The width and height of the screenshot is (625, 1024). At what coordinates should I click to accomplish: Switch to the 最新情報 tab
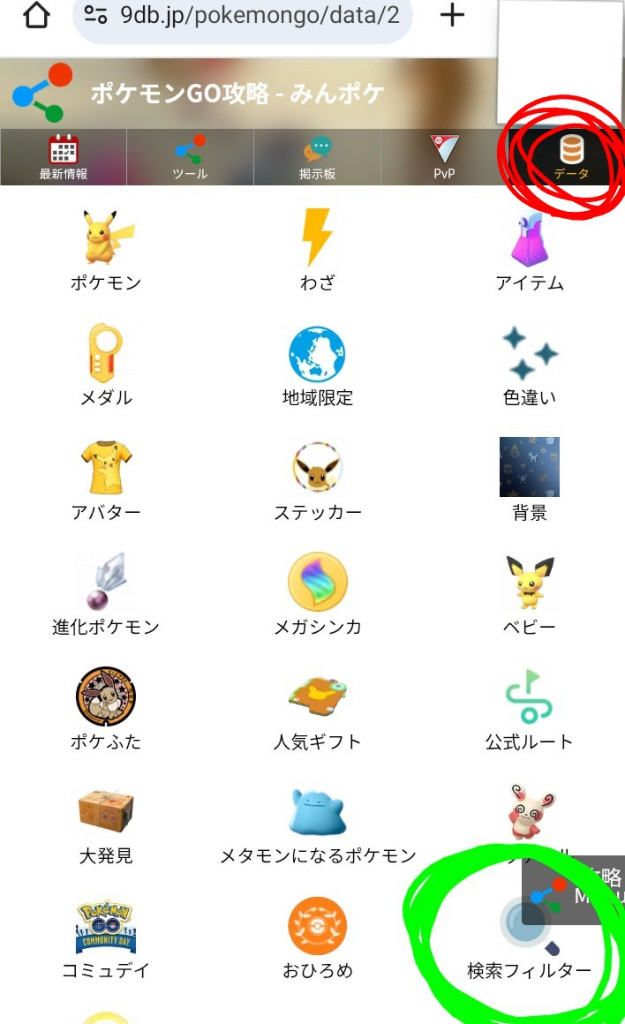tap(63, 158)
